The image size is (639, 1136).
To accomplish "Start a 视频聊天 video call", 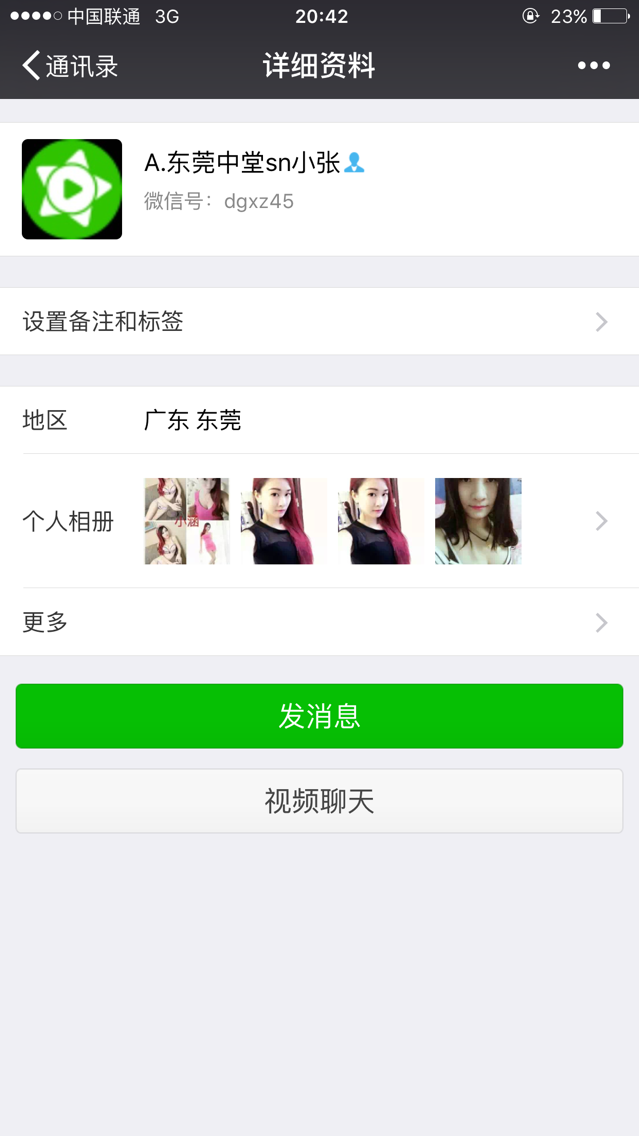I will (x=319, y=801).
